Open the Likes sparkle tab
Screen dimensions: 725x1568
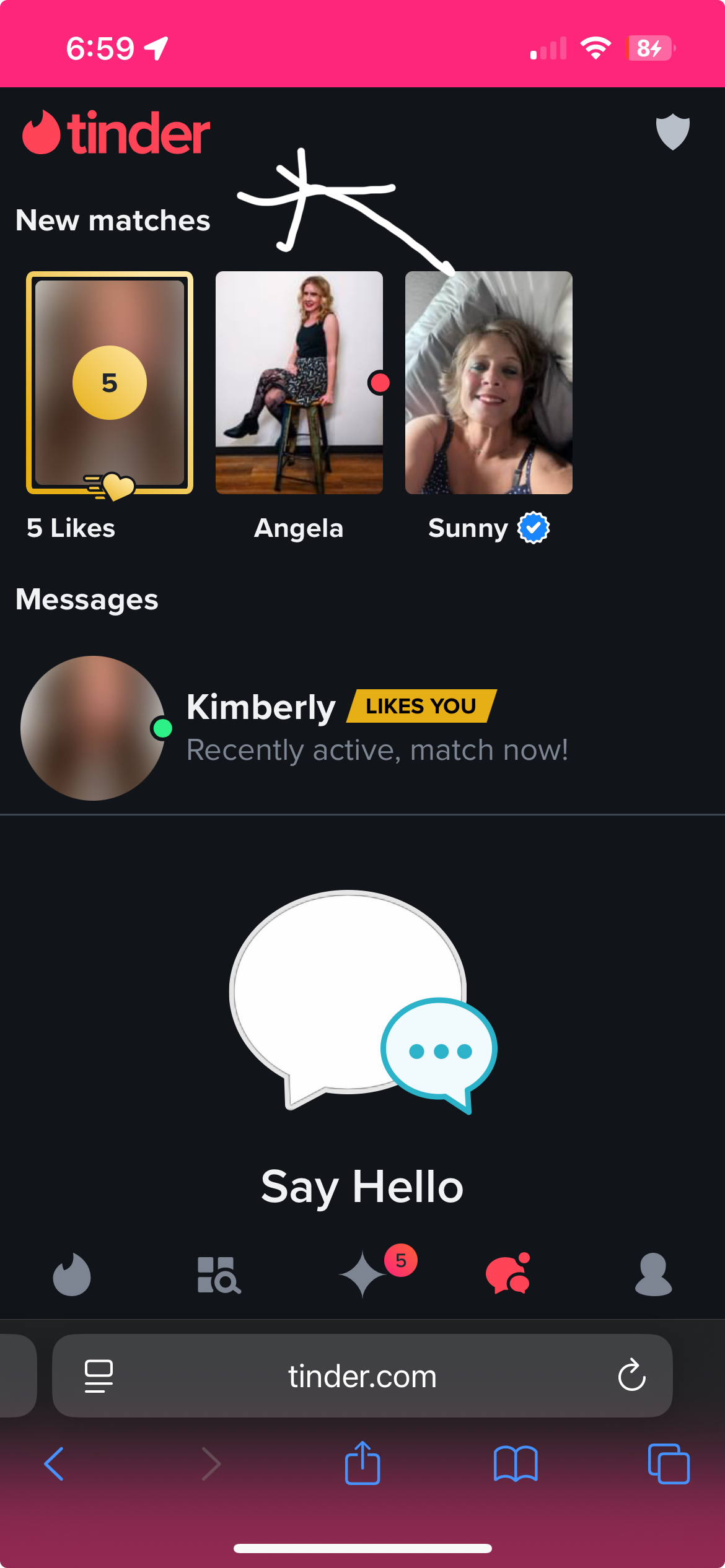364,1275
